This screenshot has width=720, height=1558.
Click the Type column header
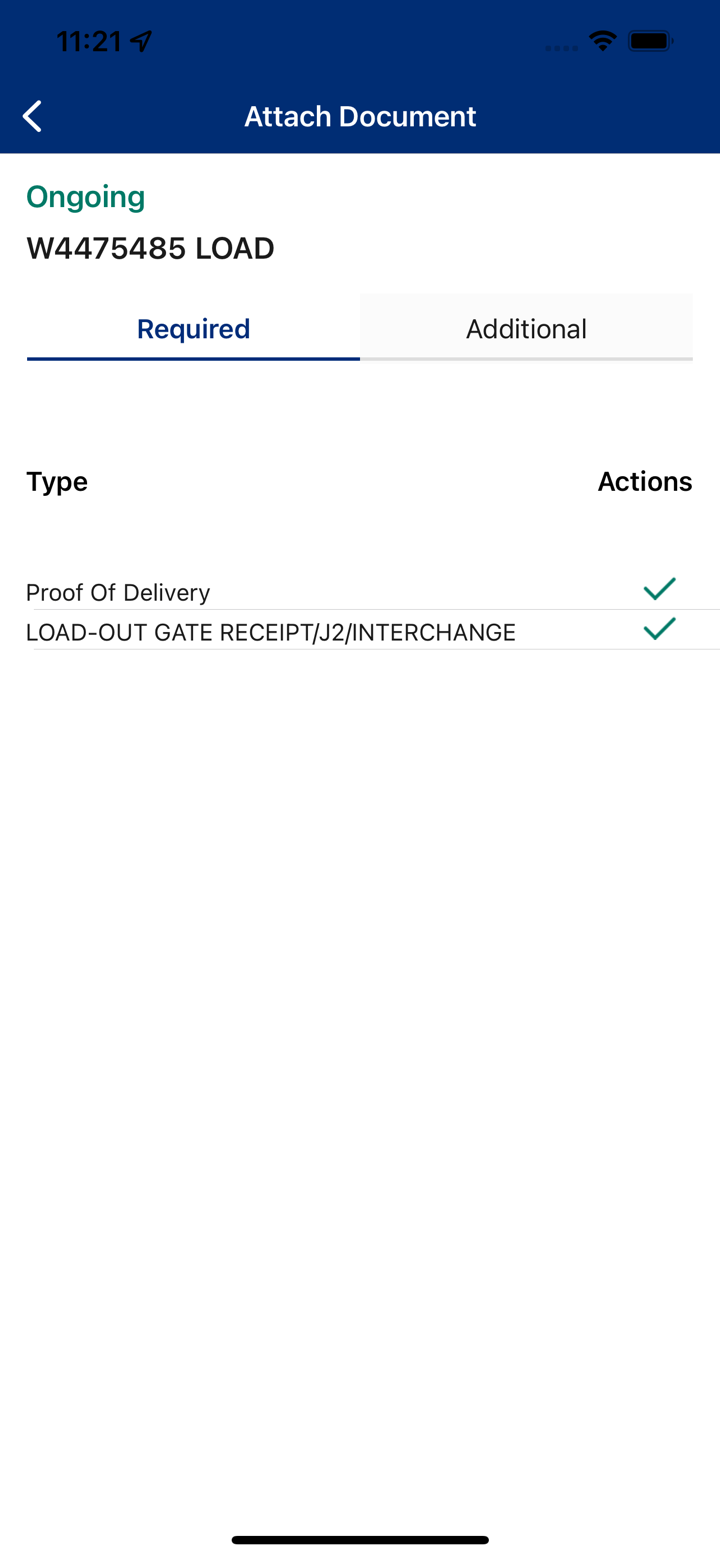[x=56, y=481]
